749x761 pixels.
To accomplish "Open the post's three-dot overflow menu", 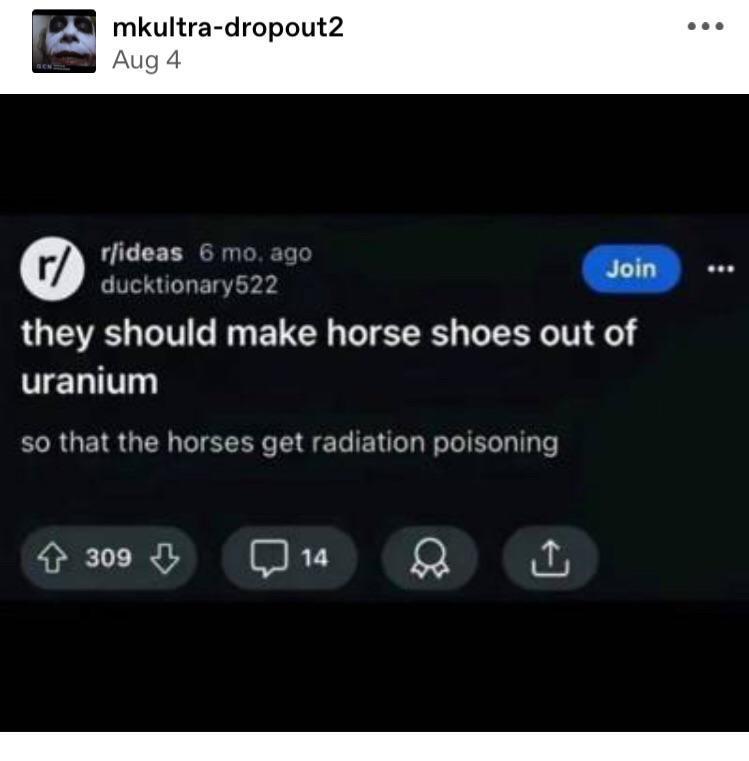I will [706, 26].
